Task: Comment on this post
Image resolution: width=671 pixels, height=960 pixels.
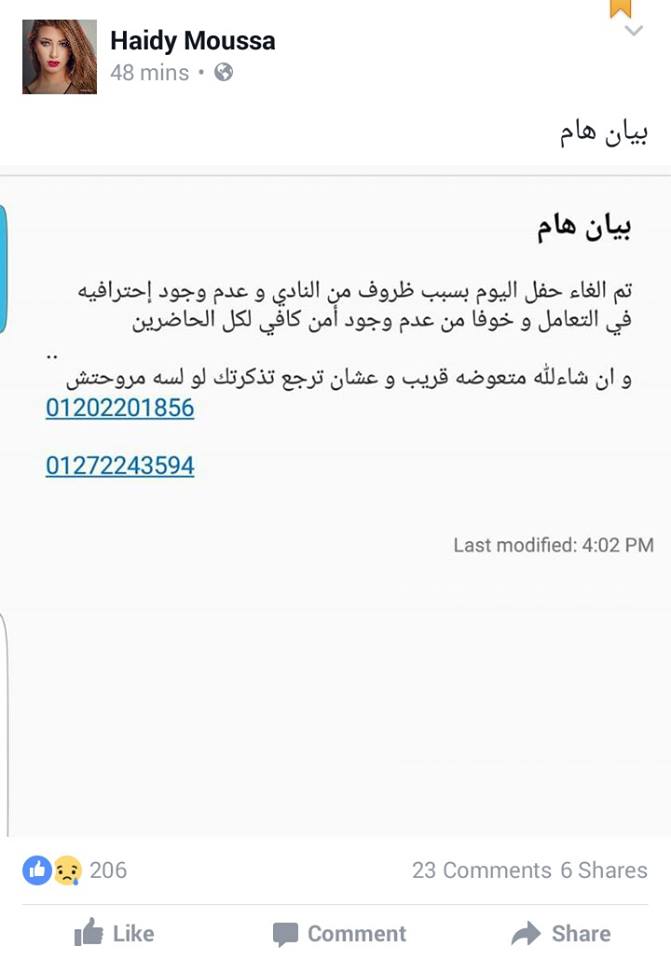Action: 340,934
